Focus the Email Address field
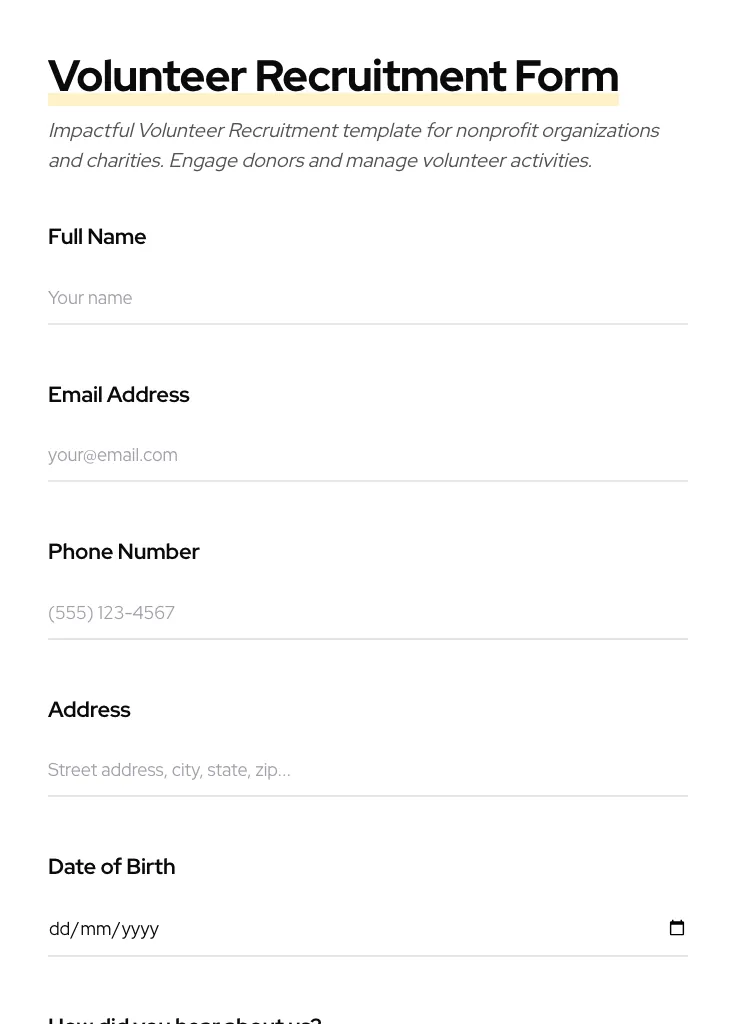Screen dimensions: 736x1024 (x=367, y=455)
